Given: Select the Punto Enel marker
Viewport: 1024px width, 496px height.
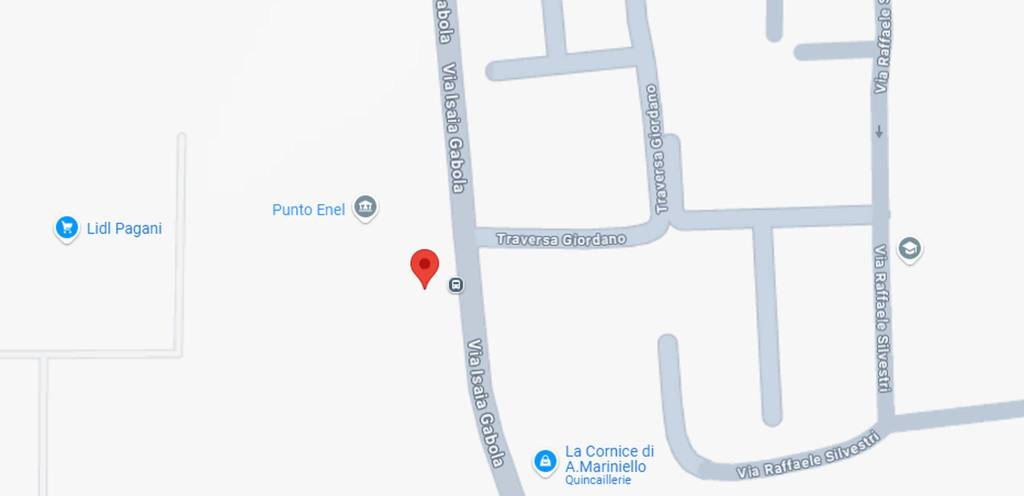Looking at the screenshot, I should (366, 208).
